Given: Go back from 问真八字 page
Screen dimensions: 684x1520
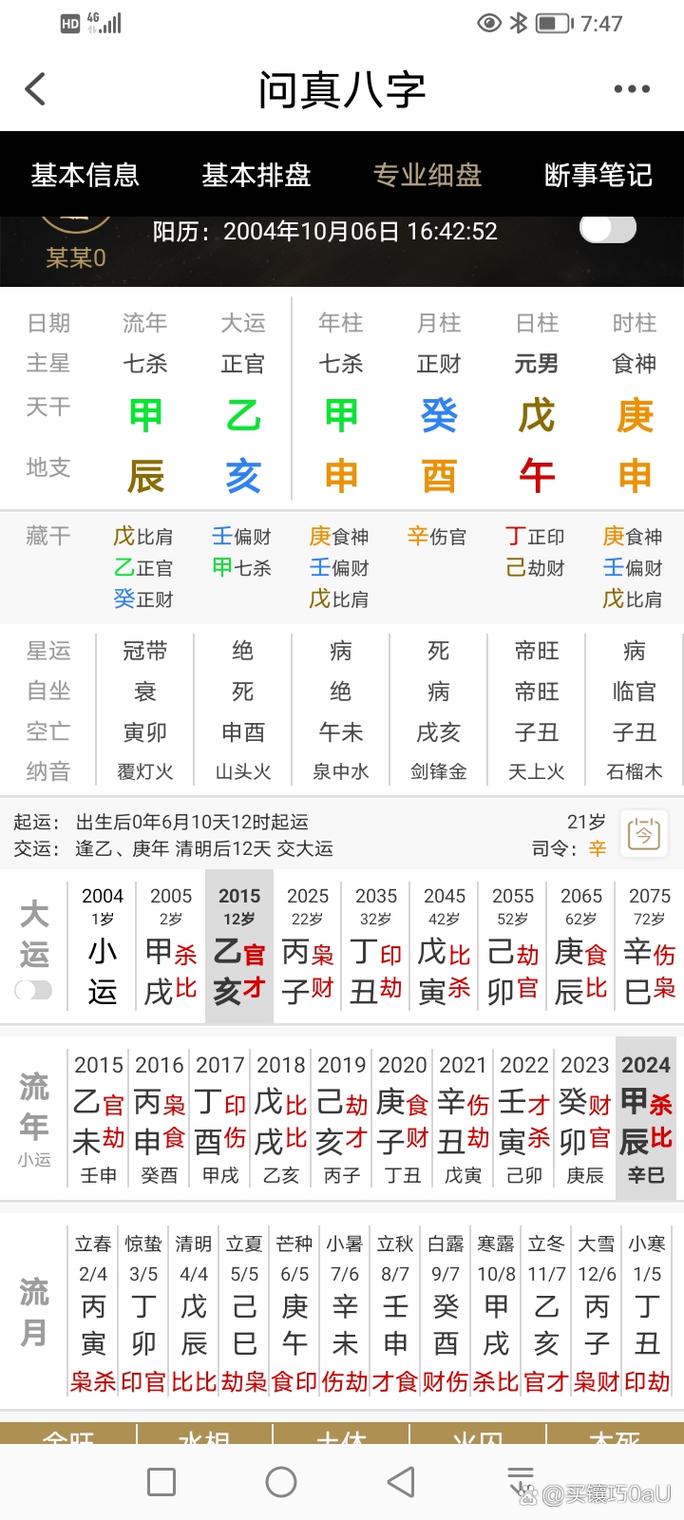Looking at the screenshot, I should coord(36,89).
